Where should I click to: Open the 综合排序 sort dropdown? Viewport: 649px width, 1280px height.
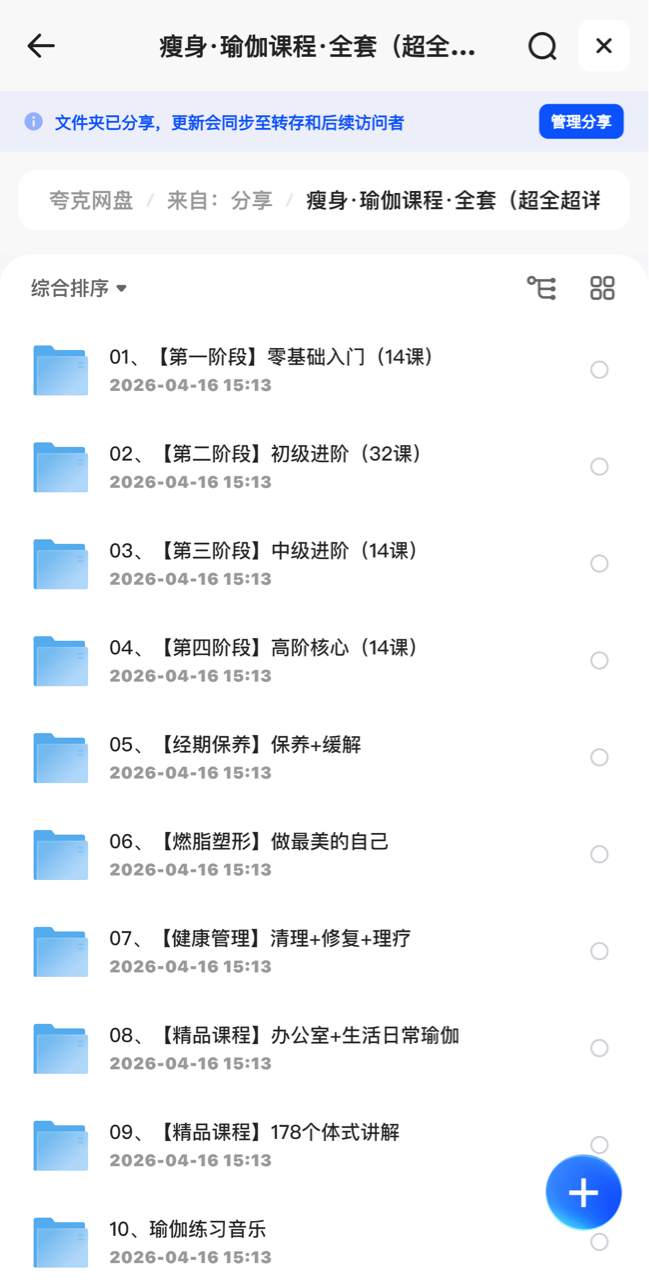point(79,288)
